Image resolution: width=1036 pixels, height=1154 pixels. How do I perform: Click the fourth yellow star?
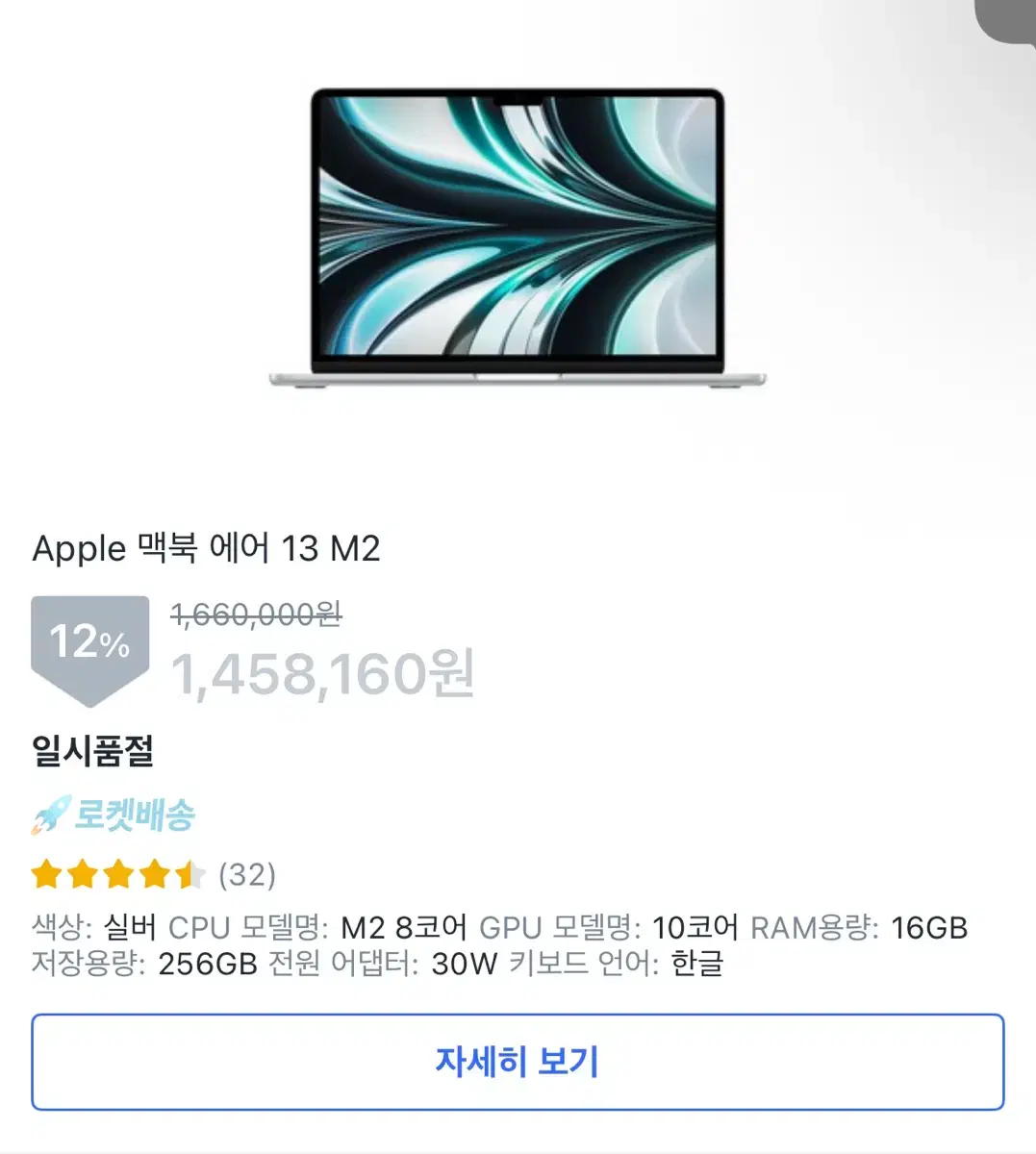pyautogui.click(x=155, y=875)
